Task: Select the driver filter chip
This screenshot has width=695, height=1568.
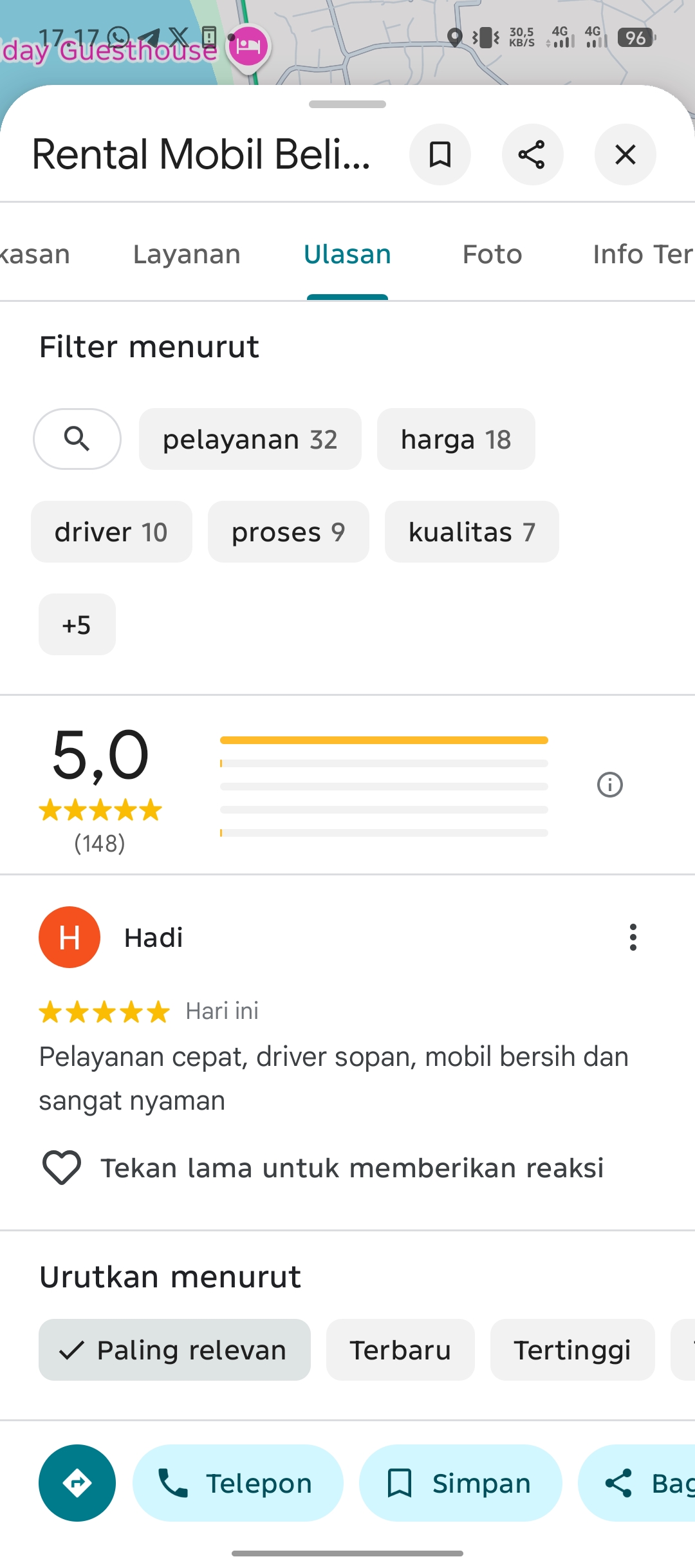Action: click(x=111, y=532)
